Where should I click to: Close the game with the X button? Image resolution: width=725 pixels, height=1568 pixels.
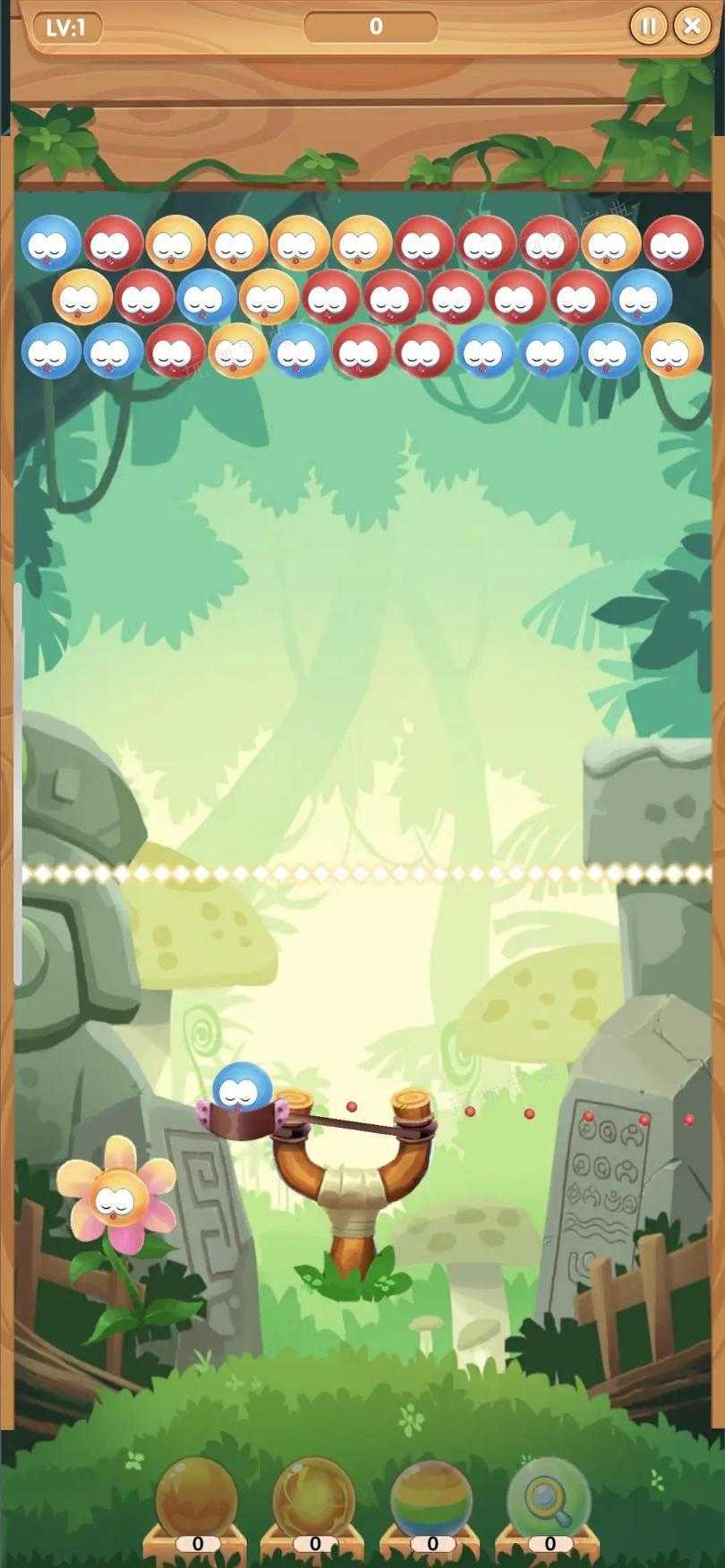click(x=692, y=26)
